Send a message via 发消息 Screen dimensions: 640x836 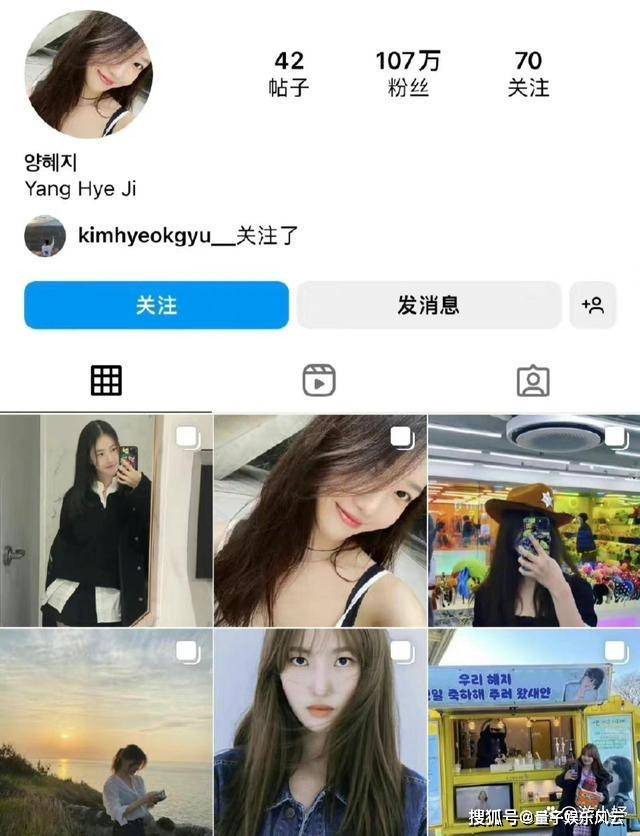pos(428,305)
